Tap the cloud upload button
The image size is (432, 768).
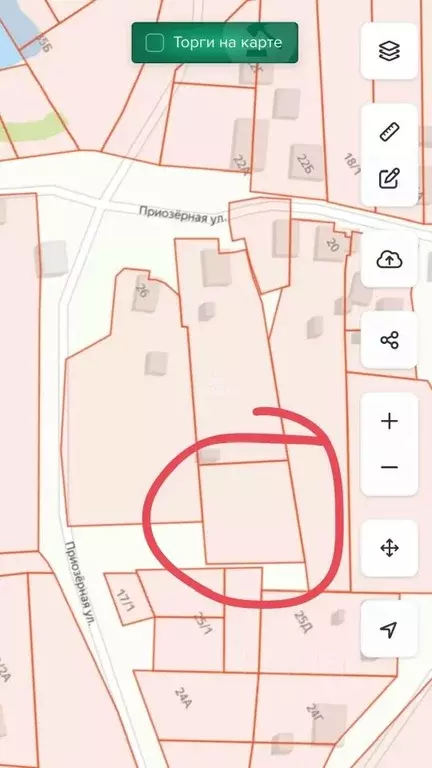click(389, 259)
